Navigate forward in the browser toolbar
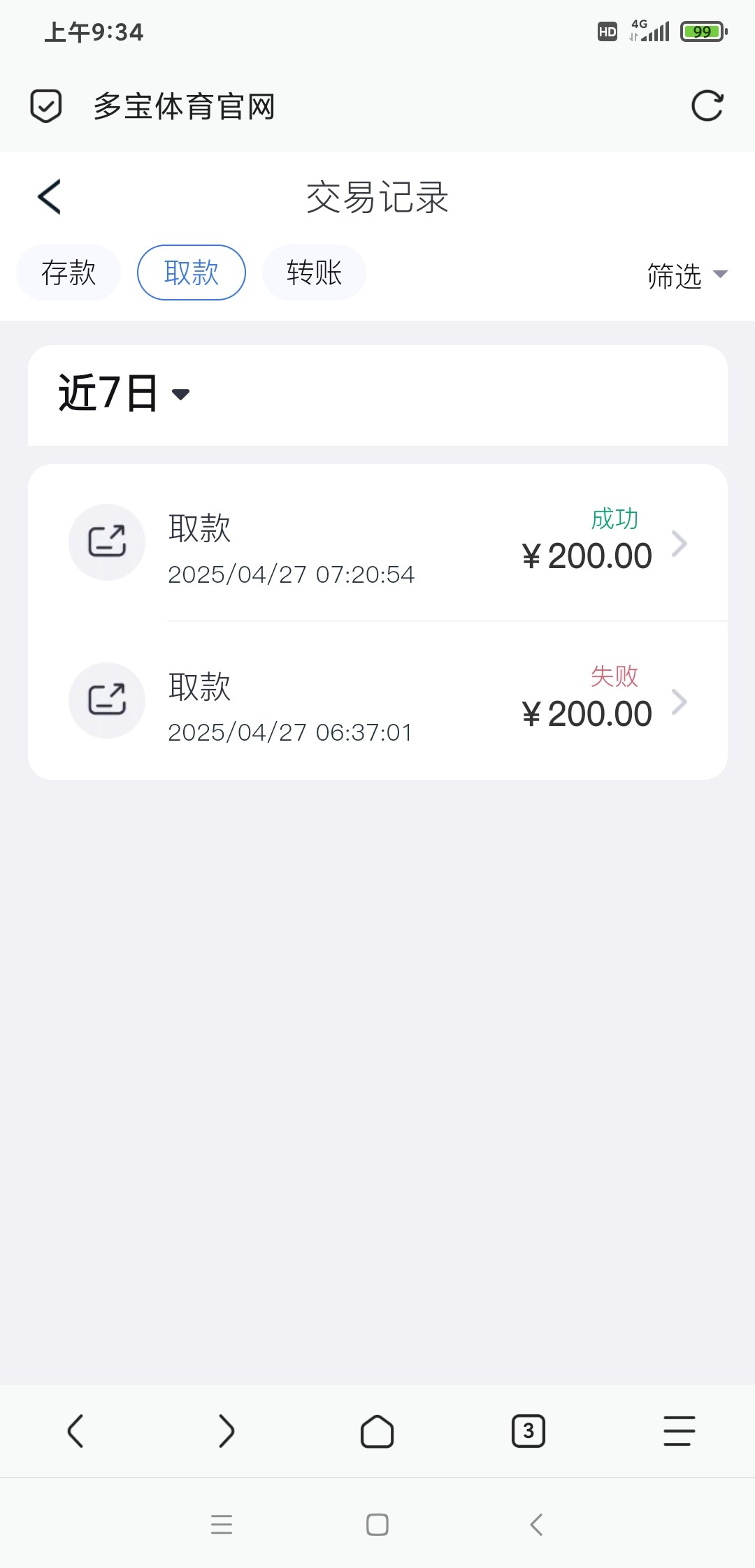This screenshot has height=1568, width=755. [x=226, y=1431]
